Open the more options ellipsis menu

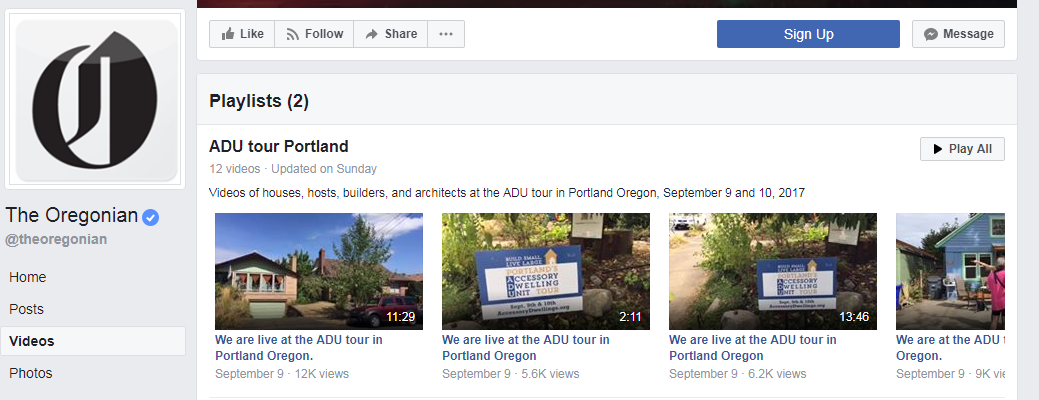click(446, 34)
